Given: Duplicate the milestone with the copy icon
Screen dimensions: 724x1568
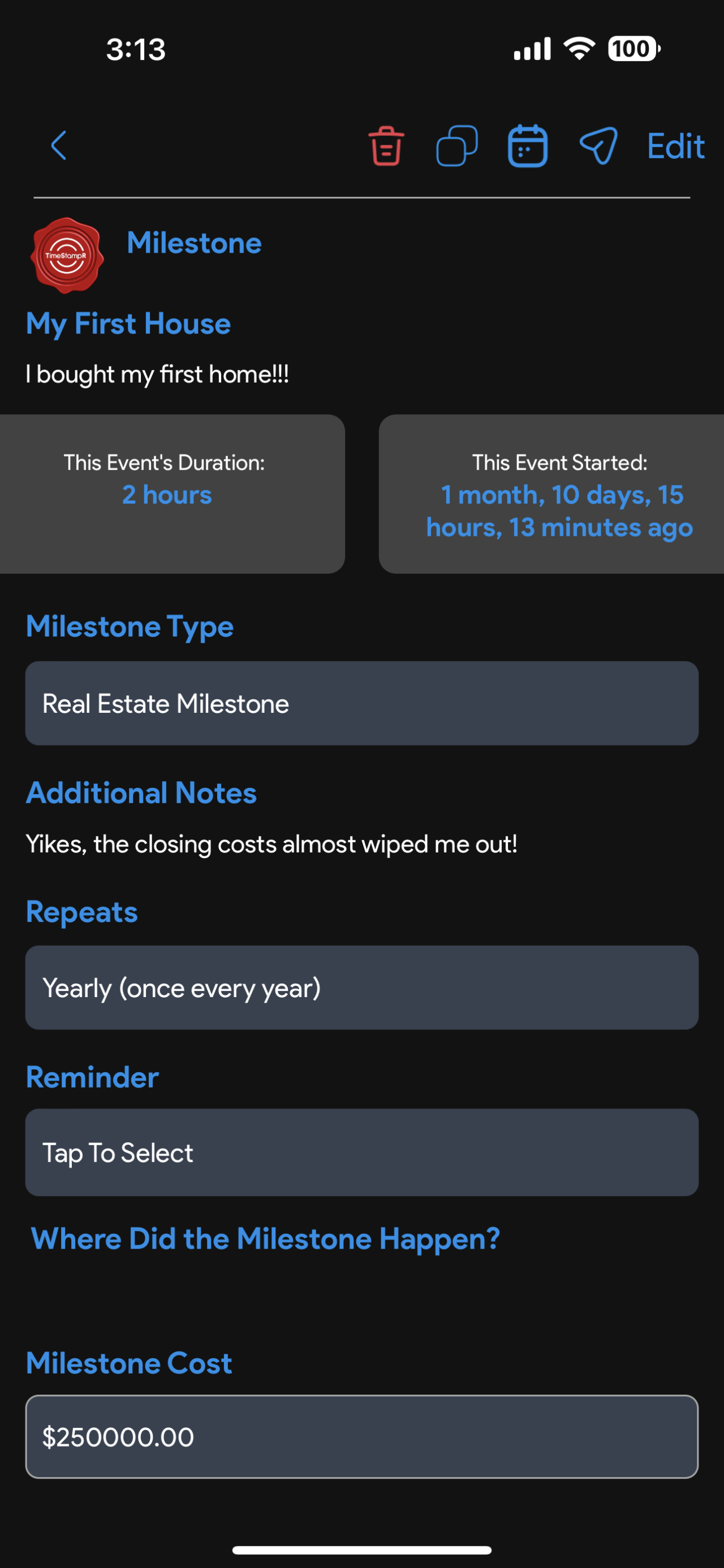Looking at the screenshot, I should pos(456,144).
